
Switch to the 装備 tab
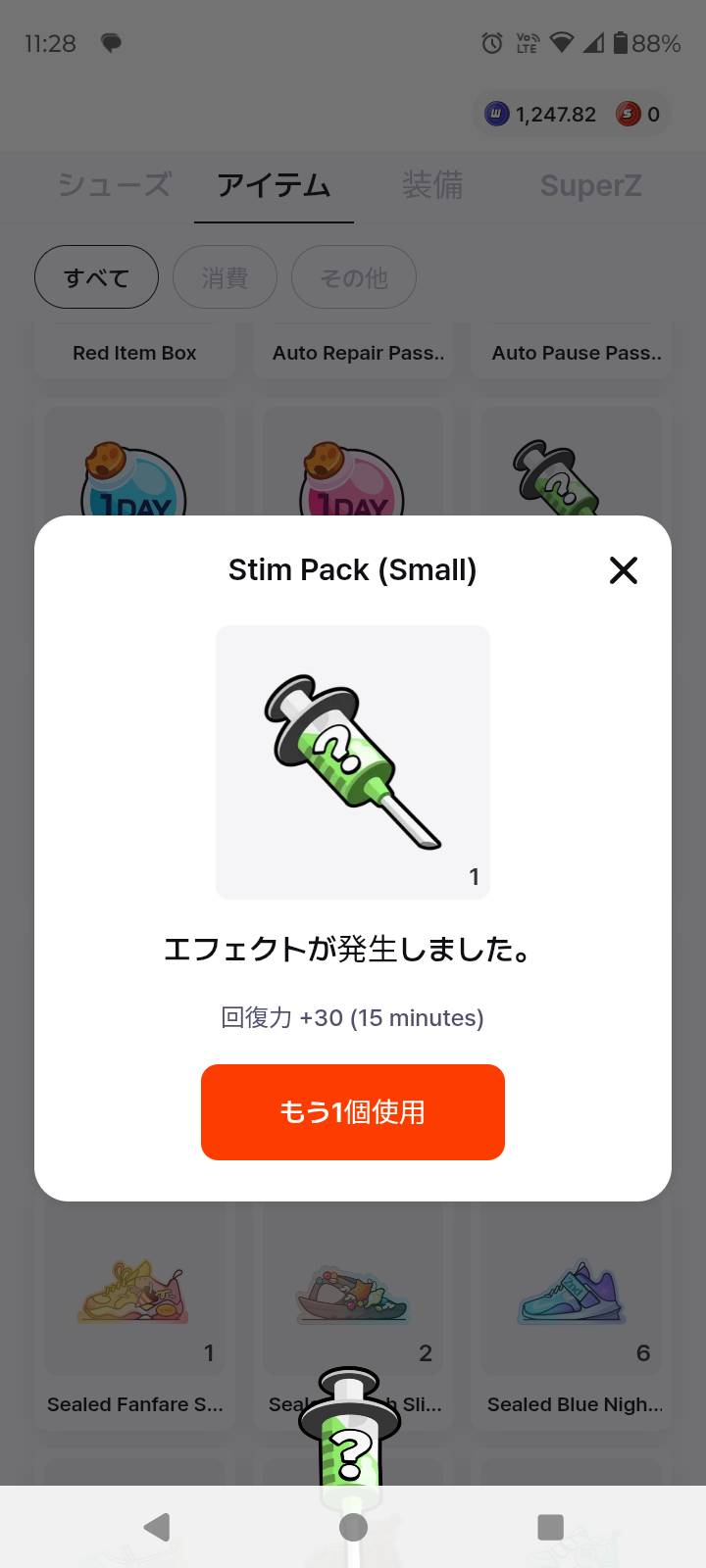(432, 185)
